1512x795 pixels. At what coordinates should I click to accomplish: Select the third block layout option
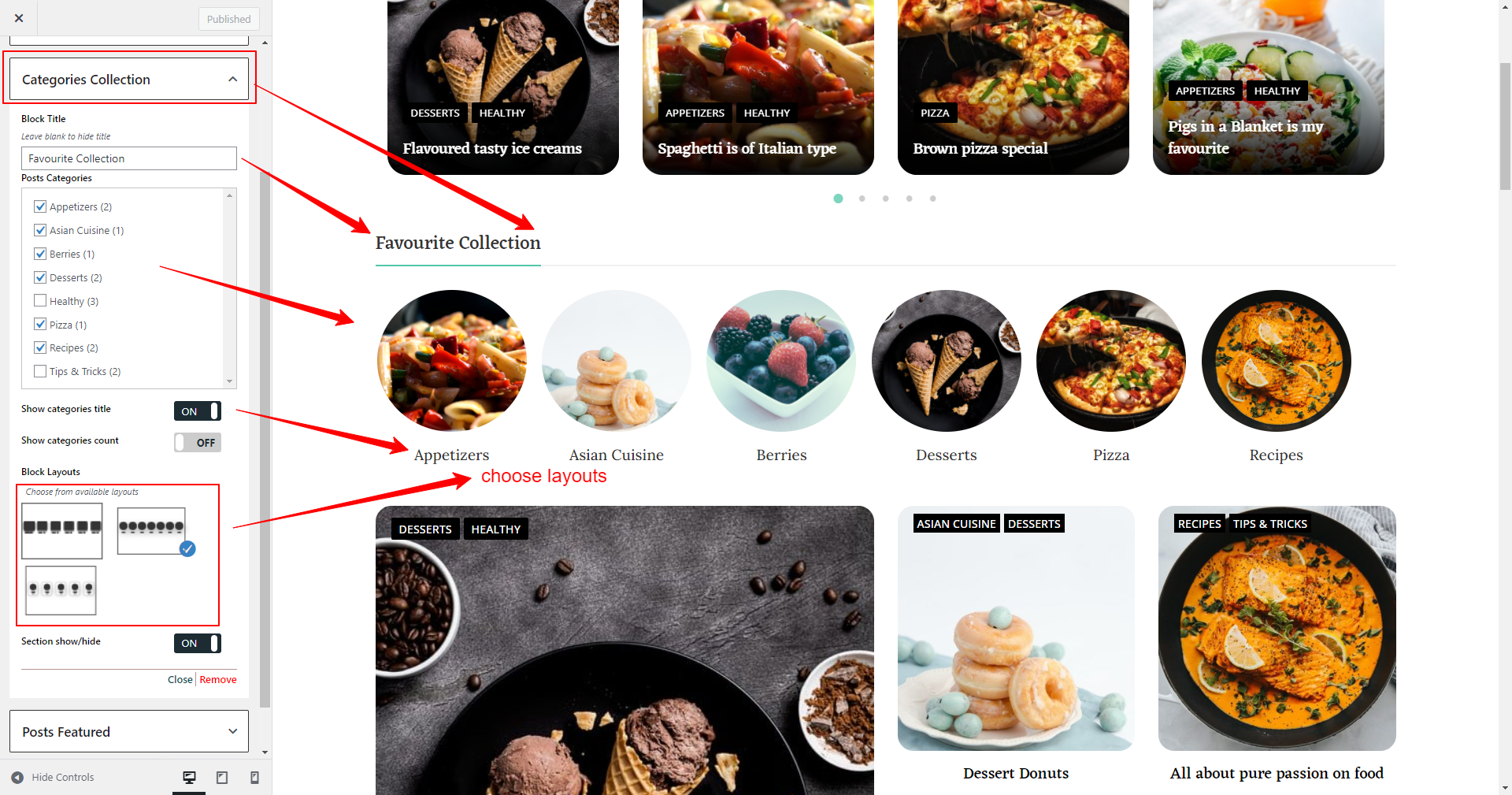61,590
